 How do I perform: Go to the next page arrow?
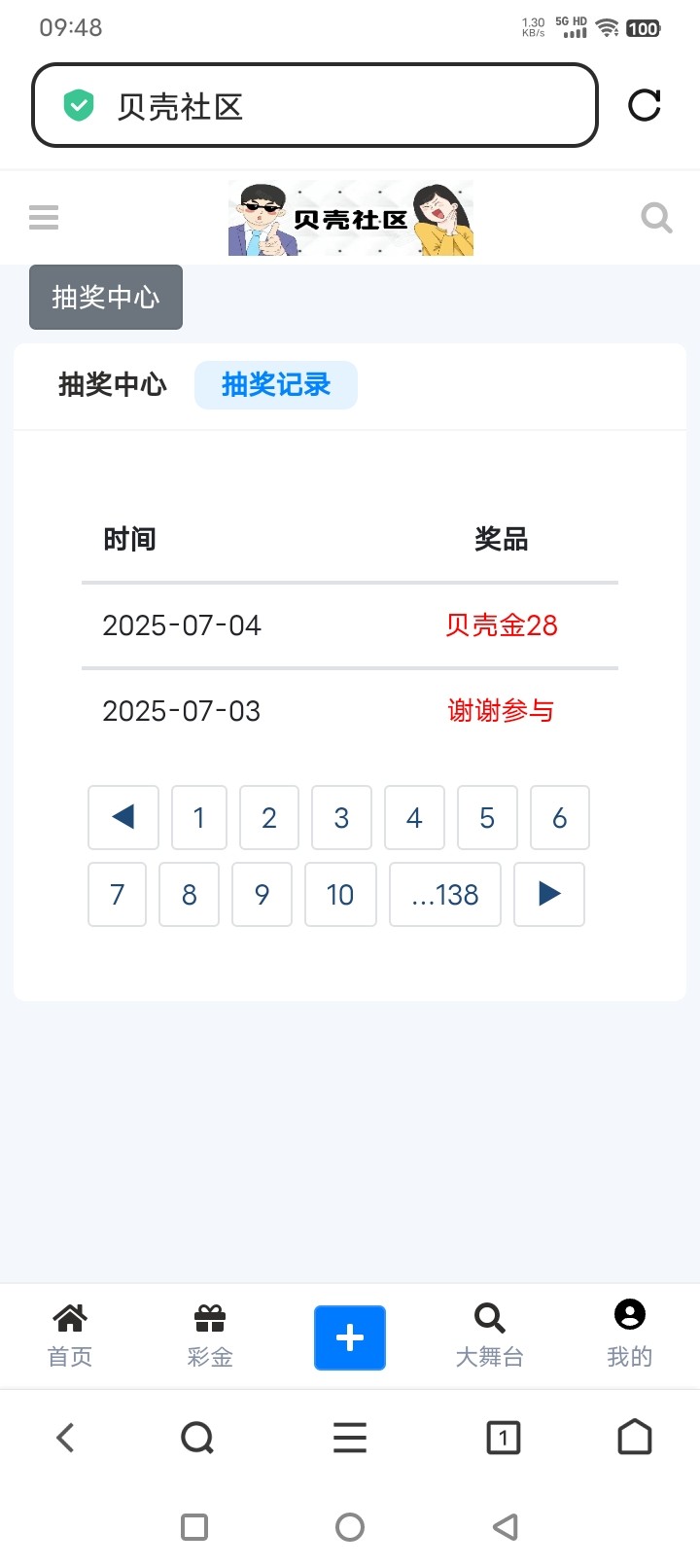549,894
